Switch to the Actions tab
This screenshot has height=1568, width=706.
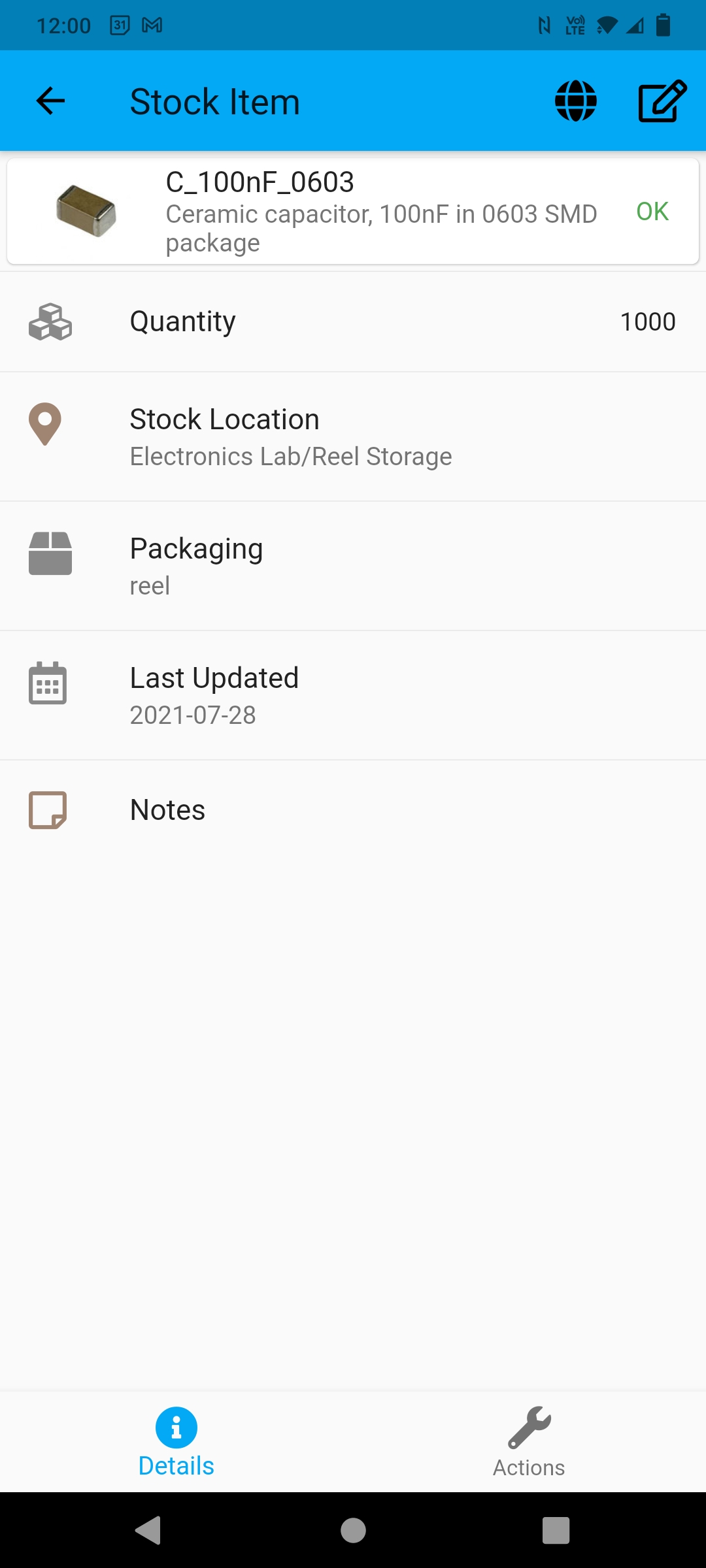[x=529, y=1442]
